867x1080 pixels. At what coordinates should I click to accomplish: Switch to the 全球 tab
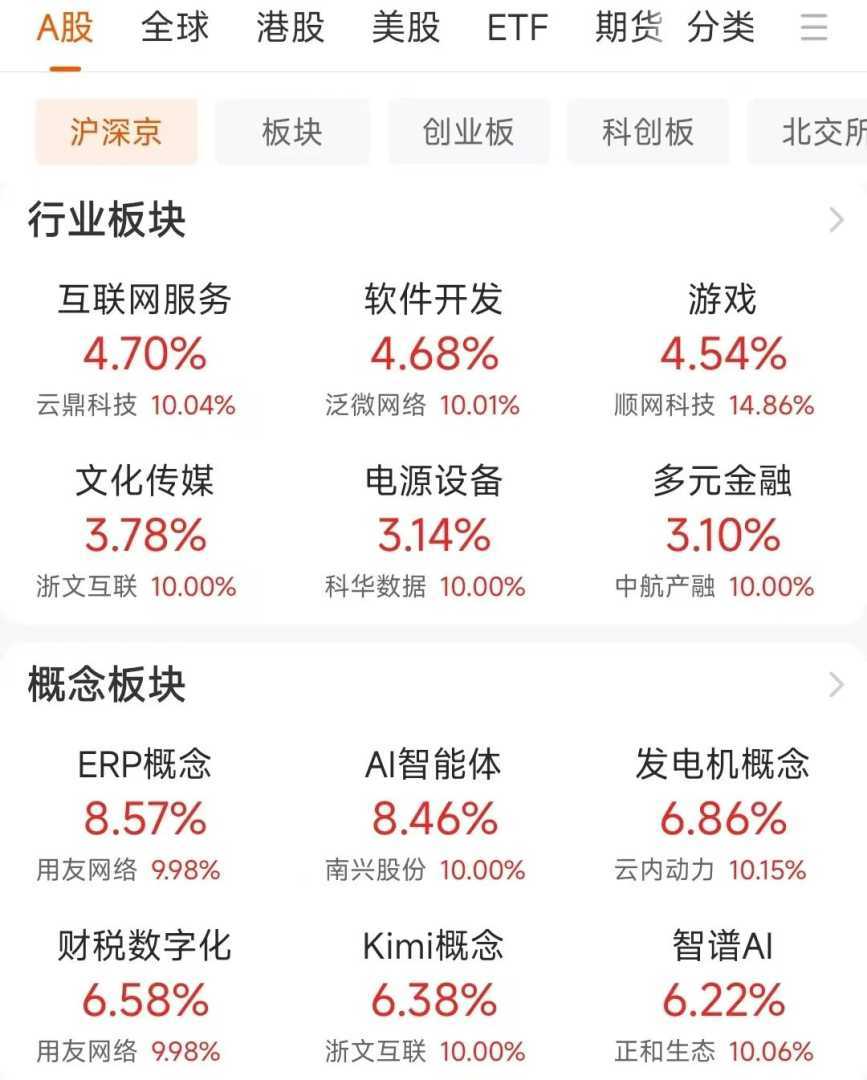click(175, 28)
